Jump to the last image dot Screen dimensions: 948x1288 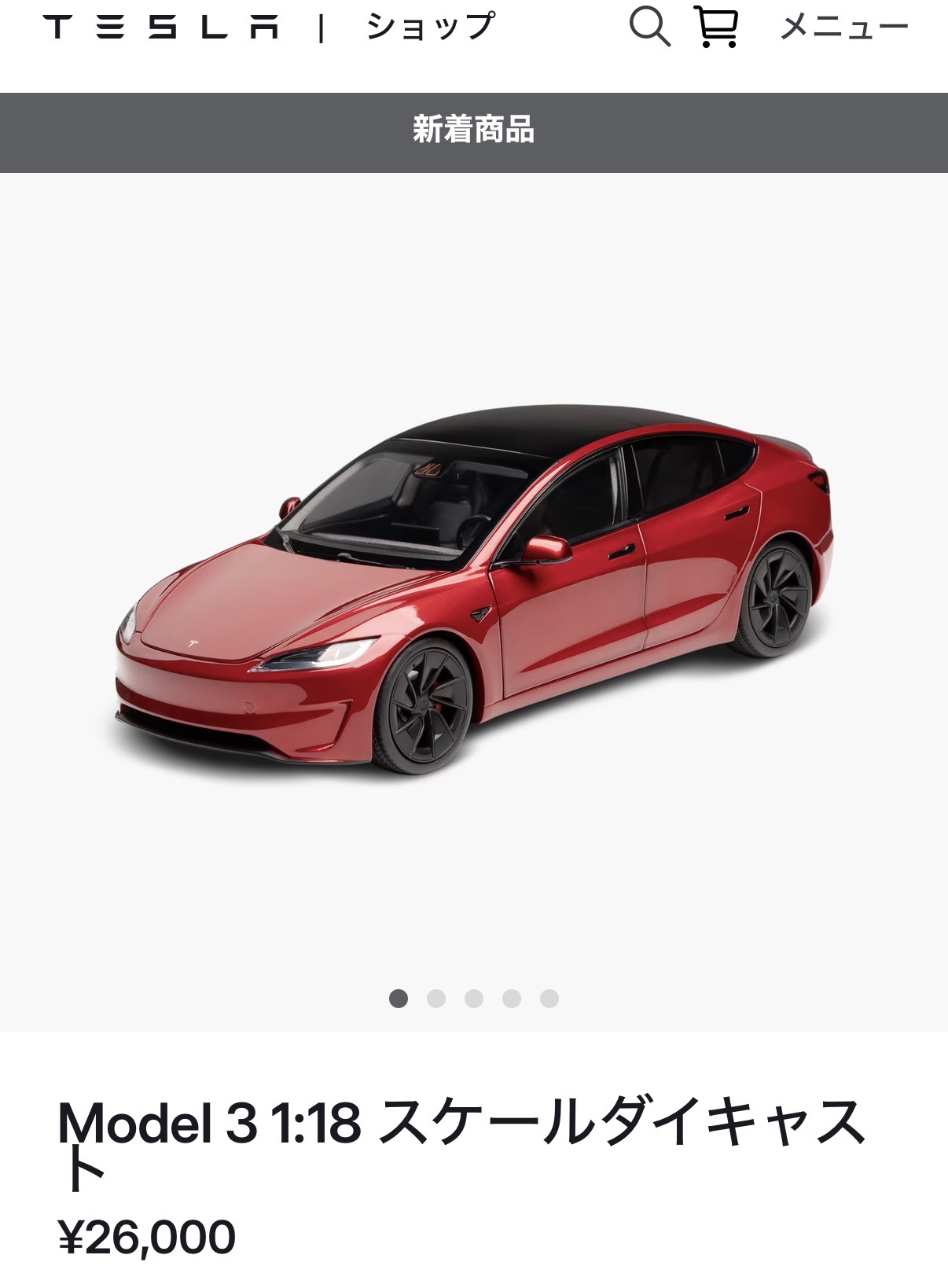tap(549, 999)
